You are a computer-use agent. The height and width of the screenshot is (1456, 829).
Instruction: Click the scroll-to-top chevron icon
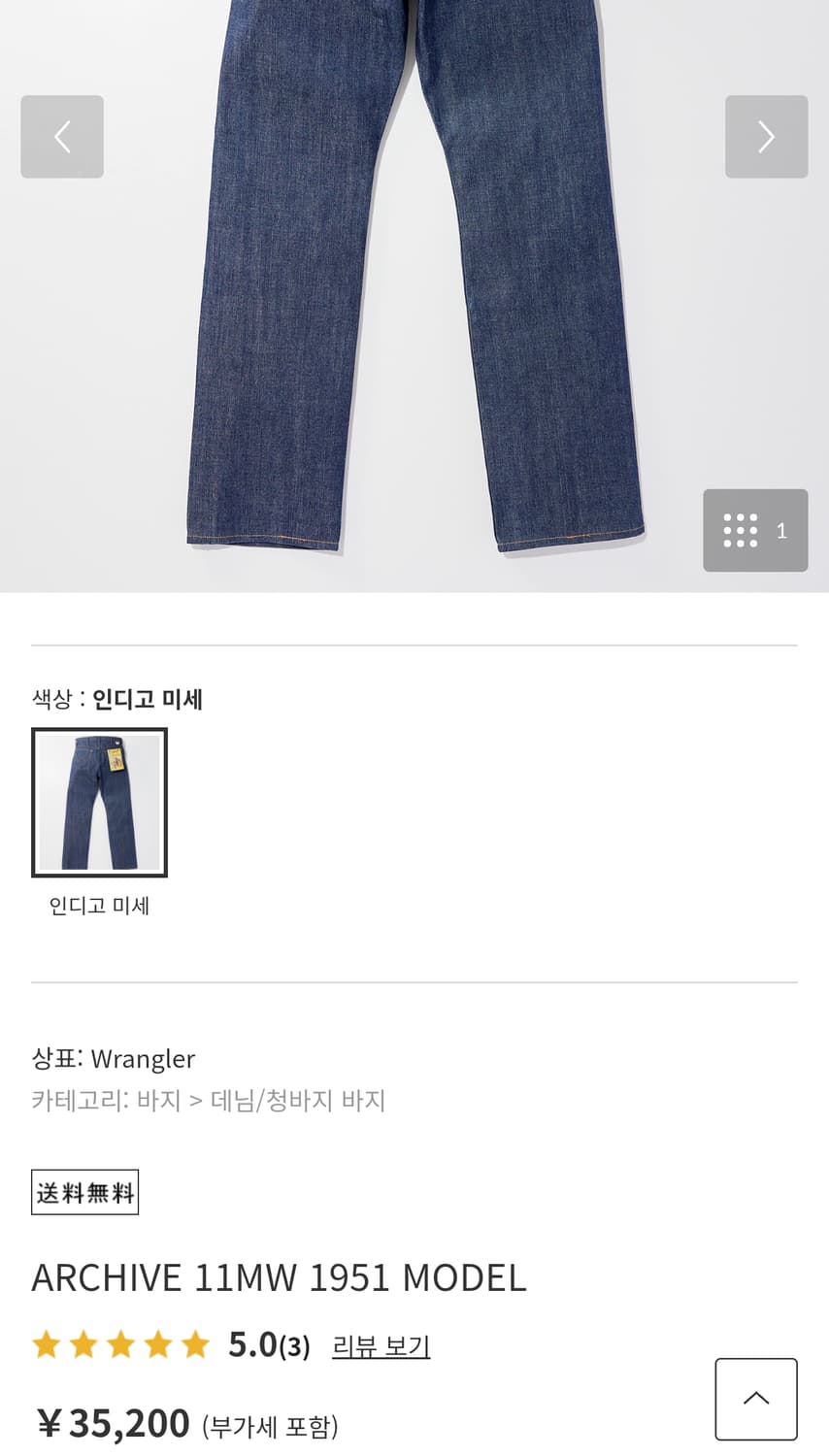756,1398
